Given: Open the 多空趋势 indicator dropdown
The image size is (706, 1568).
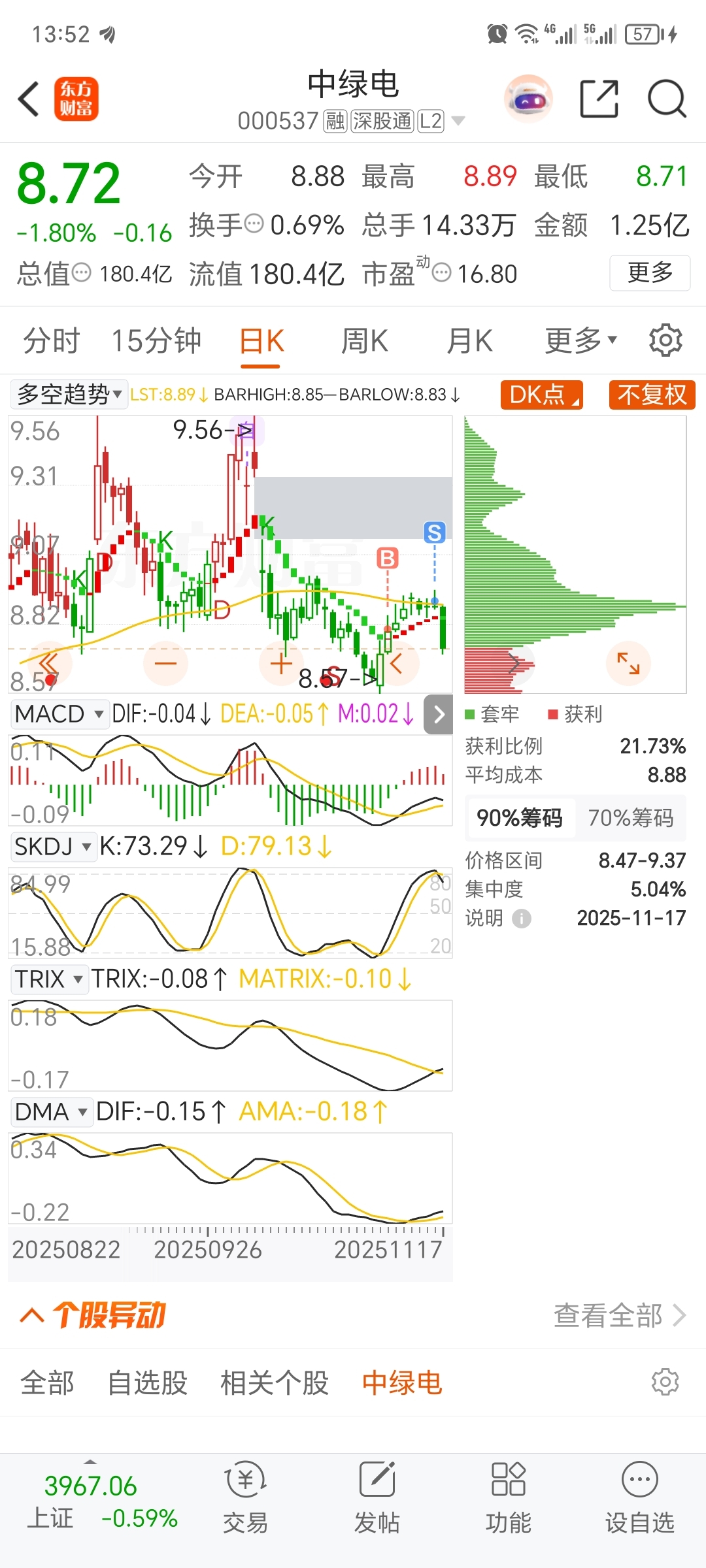Looking at the screenshot, I should click(69, 395).
